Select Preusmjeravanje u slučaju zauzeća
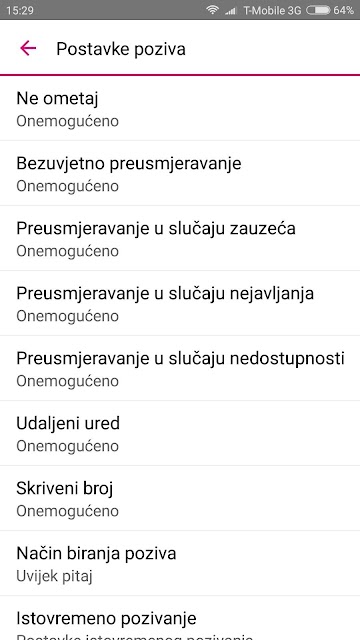The image size is (360, 640). pos(180,238)
